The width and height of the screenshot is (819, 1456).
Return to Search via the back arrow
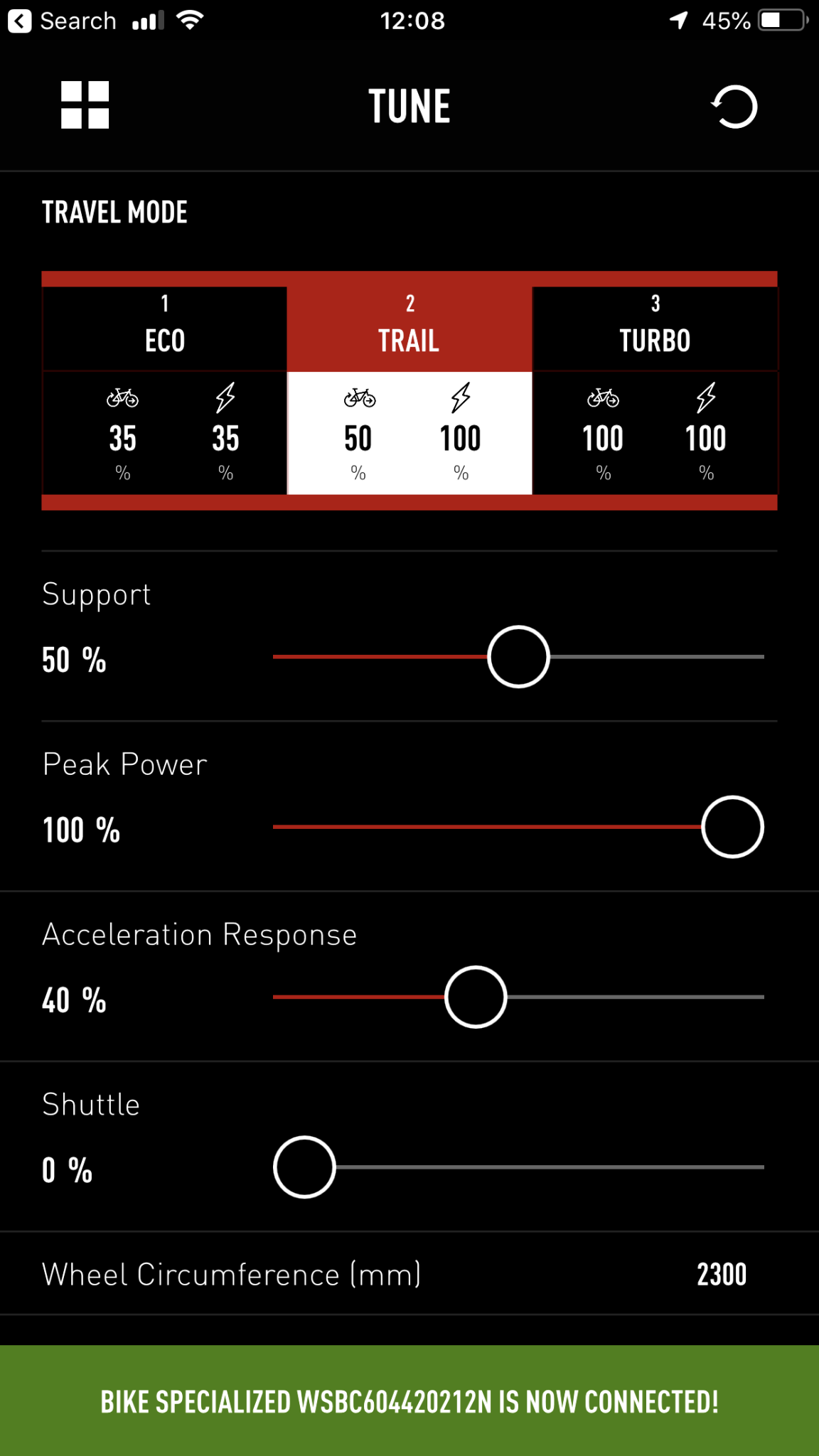[x=20, y=21]
